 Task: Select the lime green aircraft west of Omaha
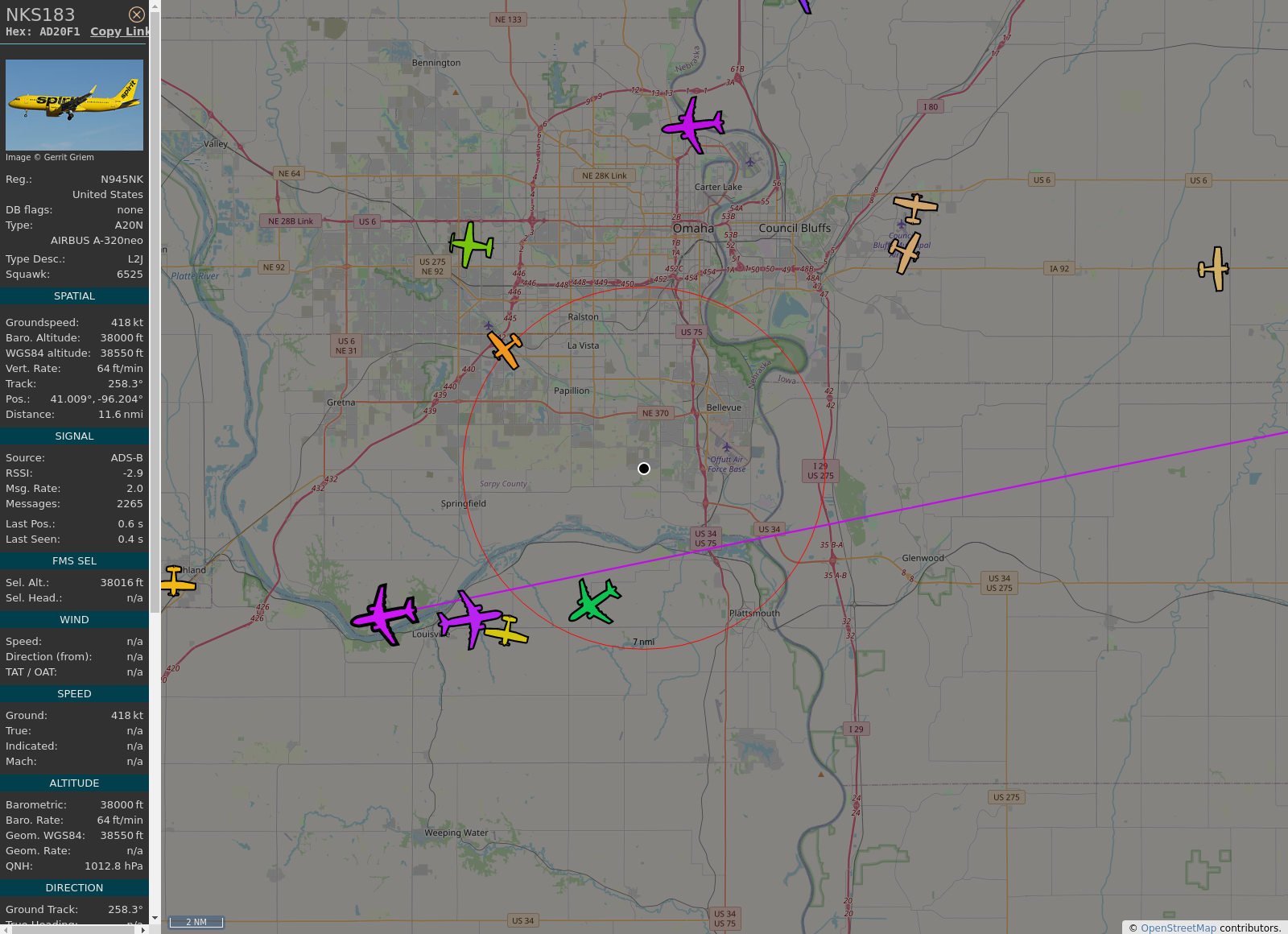pyautogui.click(x=471, y=244)
